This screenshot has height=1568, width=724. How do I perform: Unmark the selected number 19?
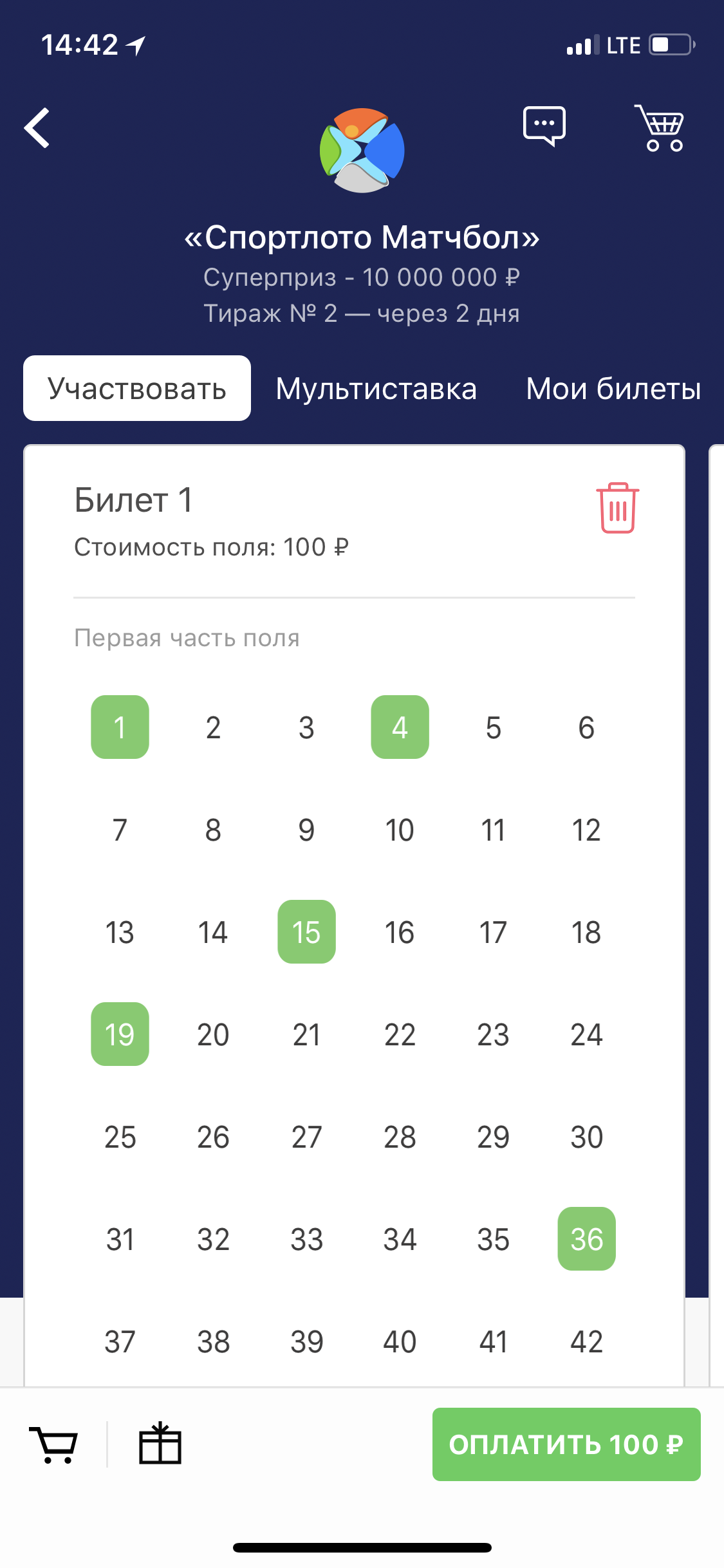tap(120, 1034)
